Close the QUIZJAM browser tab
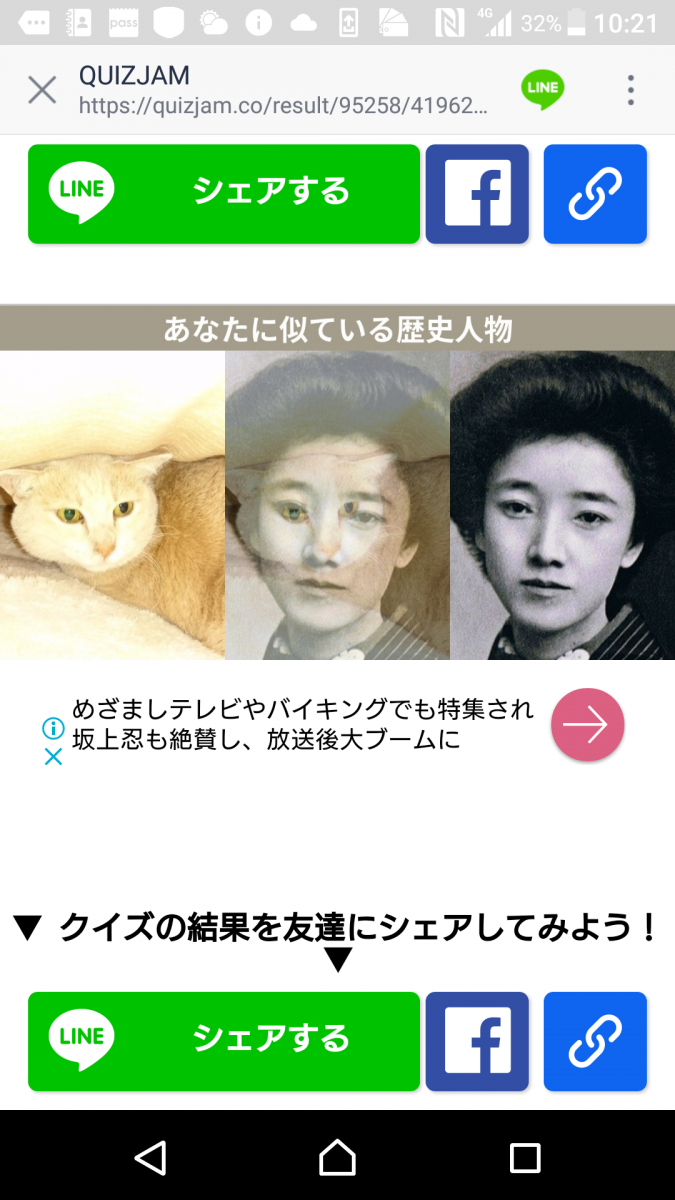Image resolution: width=675 pixels, height=1200 pixels. (x=42, y=90)
